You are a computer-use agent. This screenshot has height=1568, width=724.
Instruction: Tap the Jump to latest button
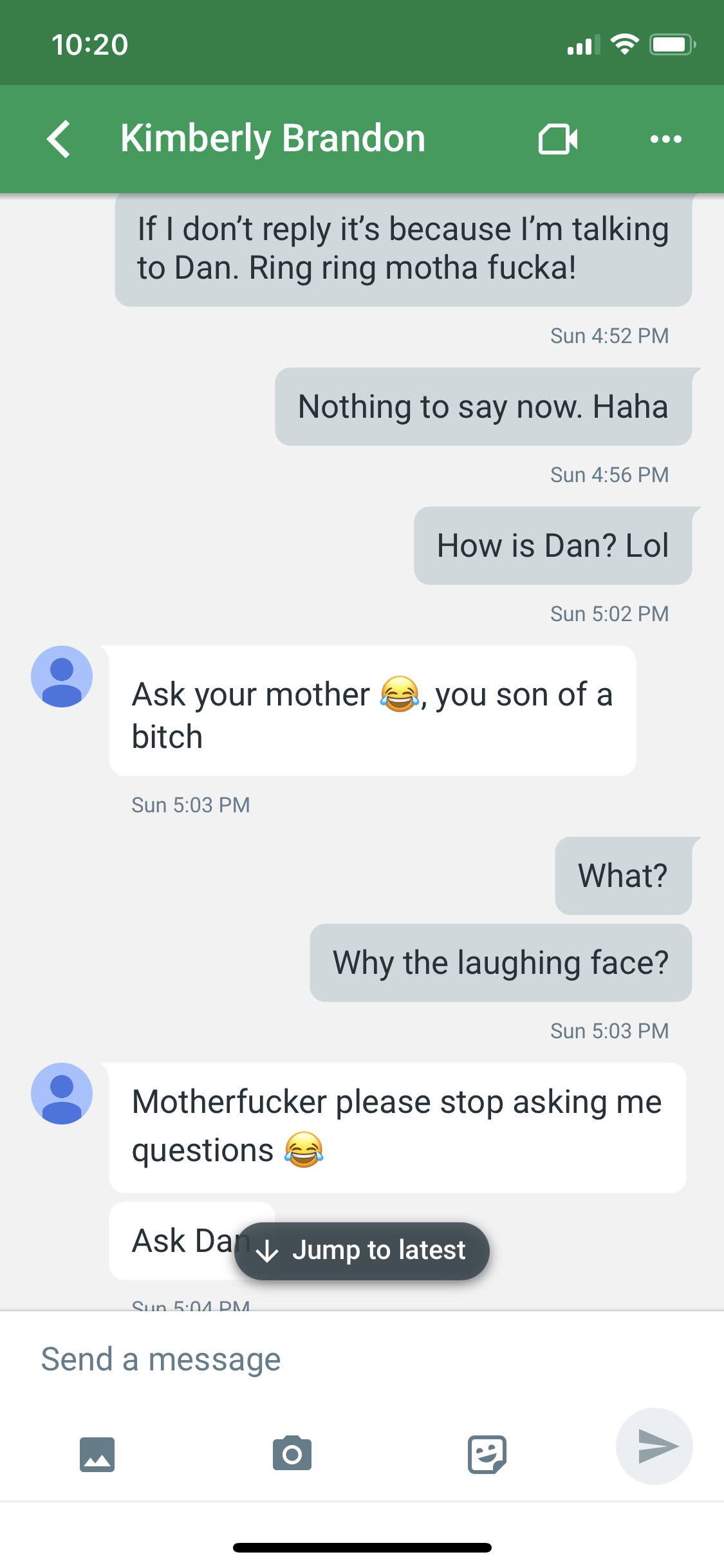click(x=362, y=1251)
